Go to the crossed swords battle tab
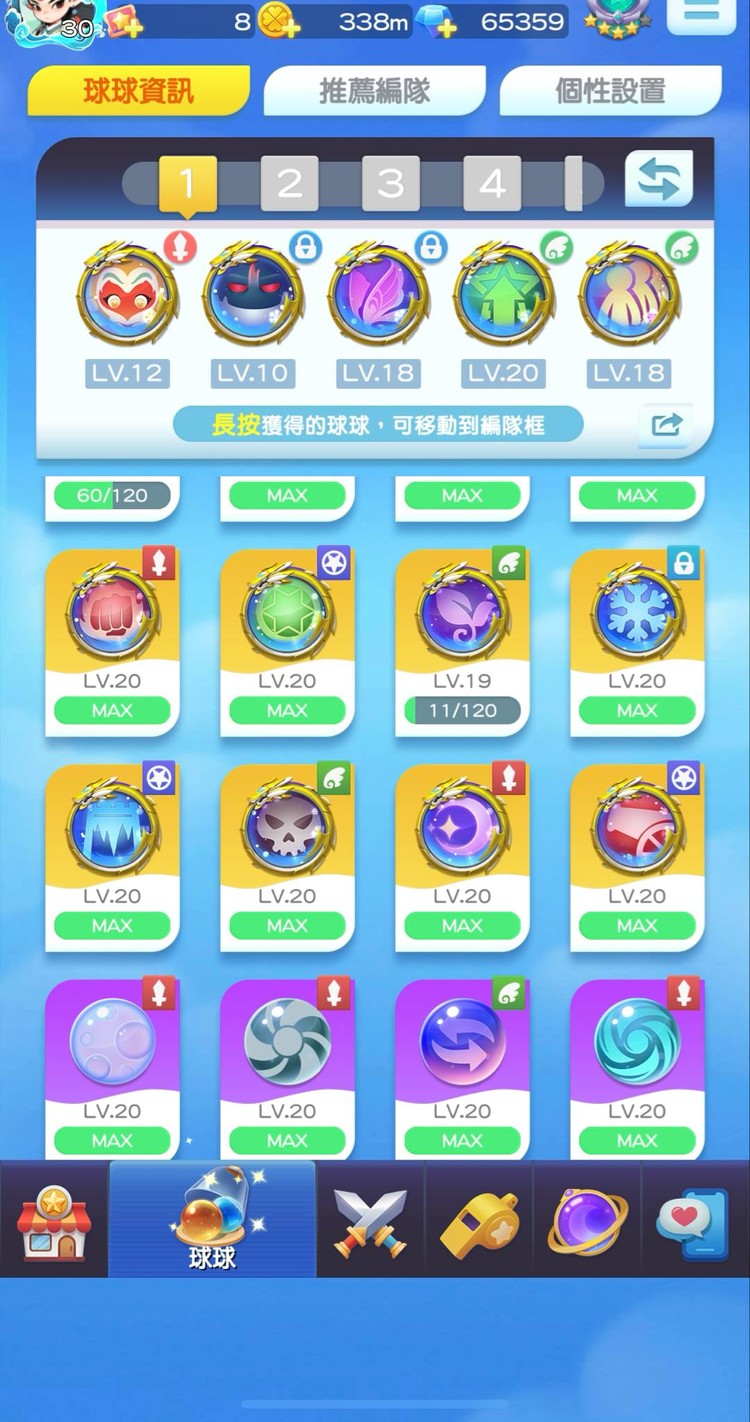 click(371, 1222)
